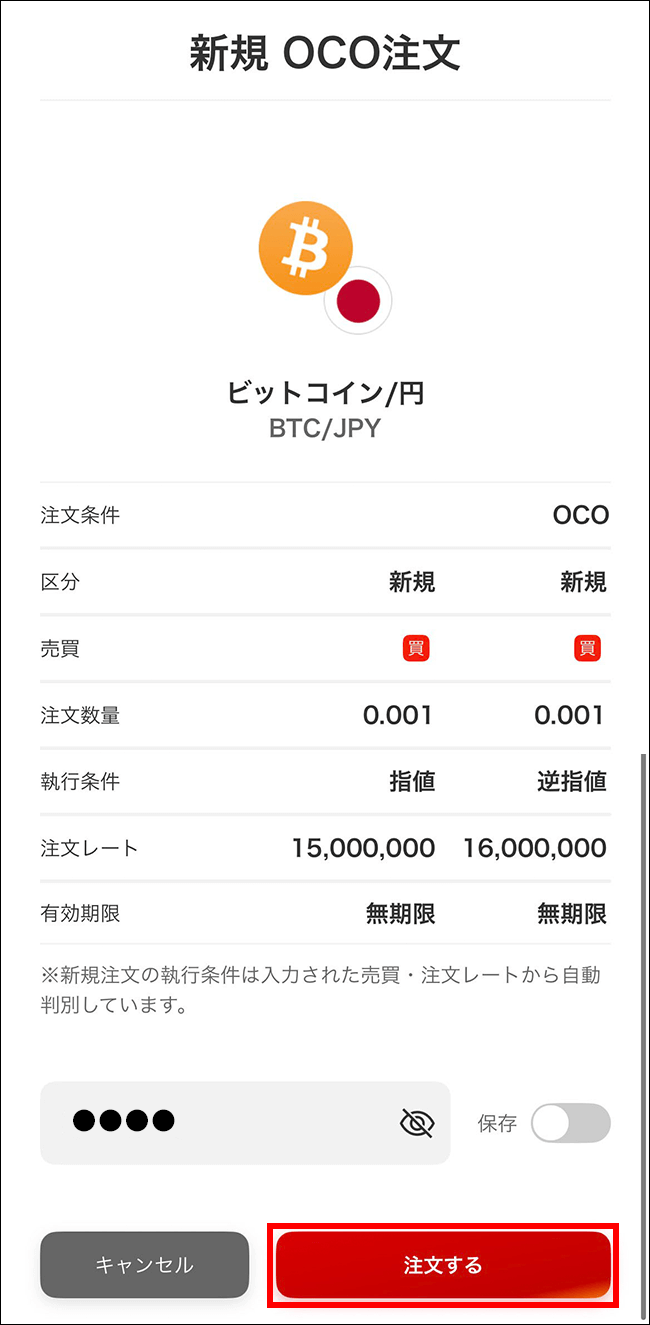Focus the masked PIN input field
Image resolution: width=650 pixels, height=1325 pixels.
coord(220,1123)
